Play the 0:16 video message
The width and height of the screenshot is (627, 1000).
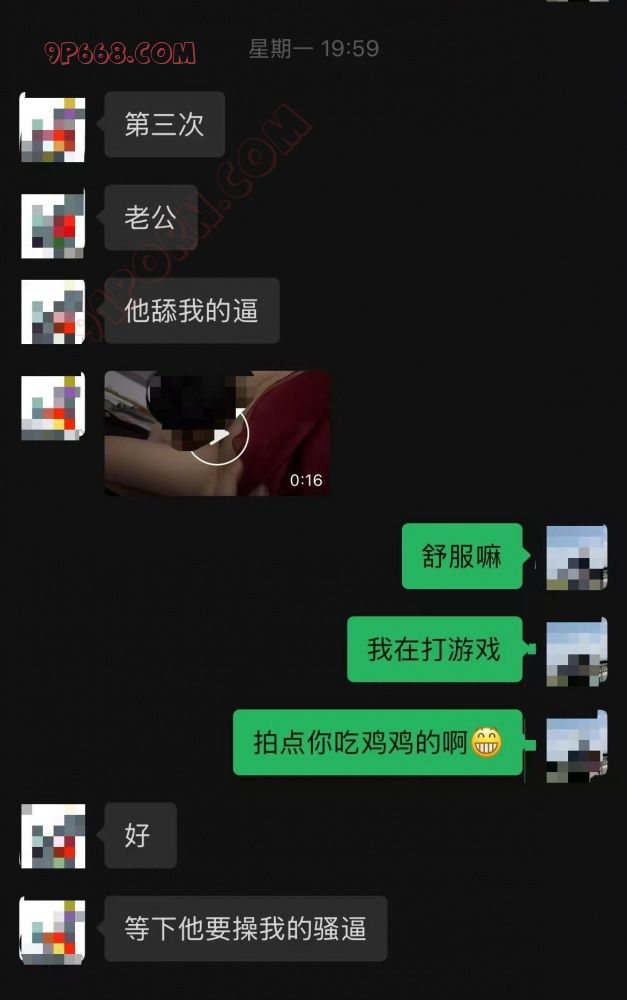[218, 434]
